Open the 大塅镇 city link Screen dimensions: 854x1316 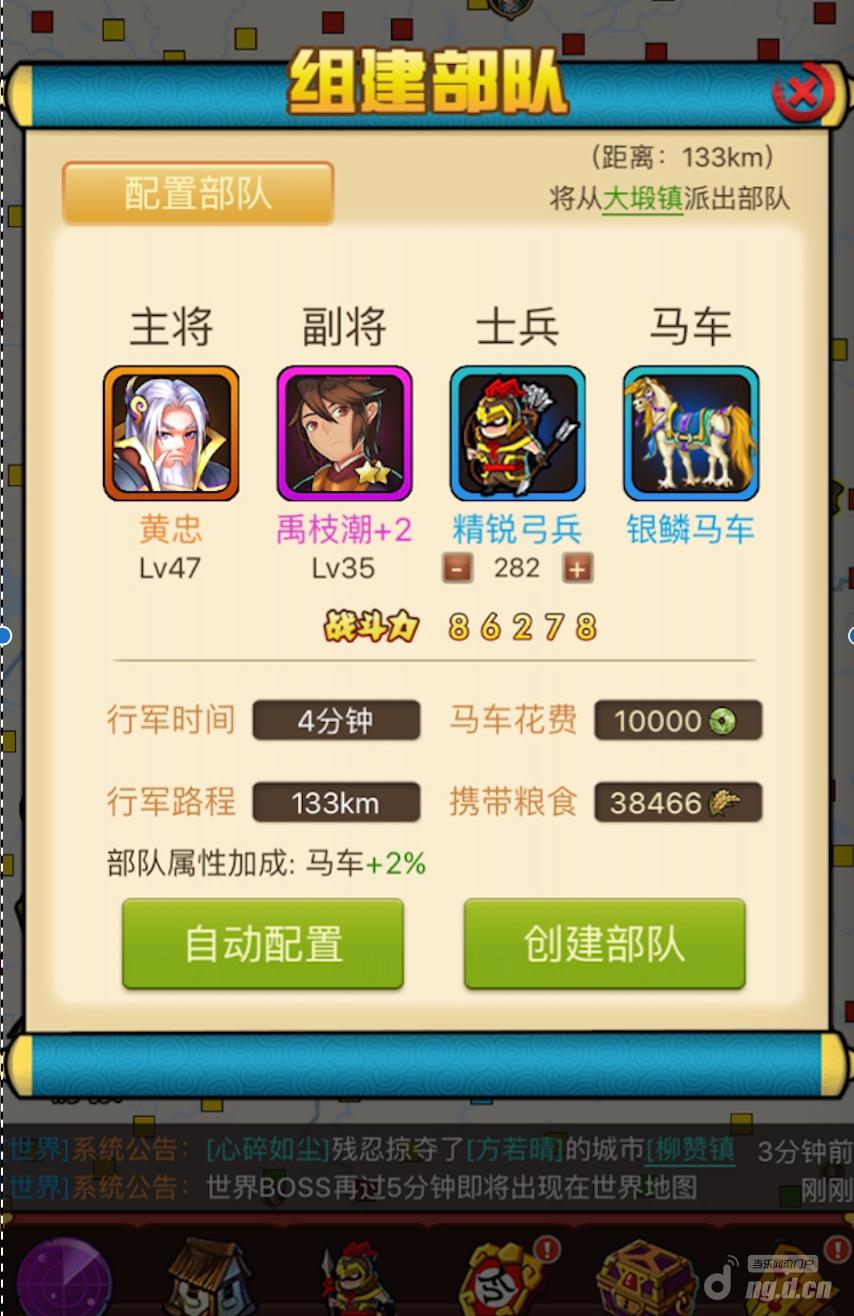(642, 197)
